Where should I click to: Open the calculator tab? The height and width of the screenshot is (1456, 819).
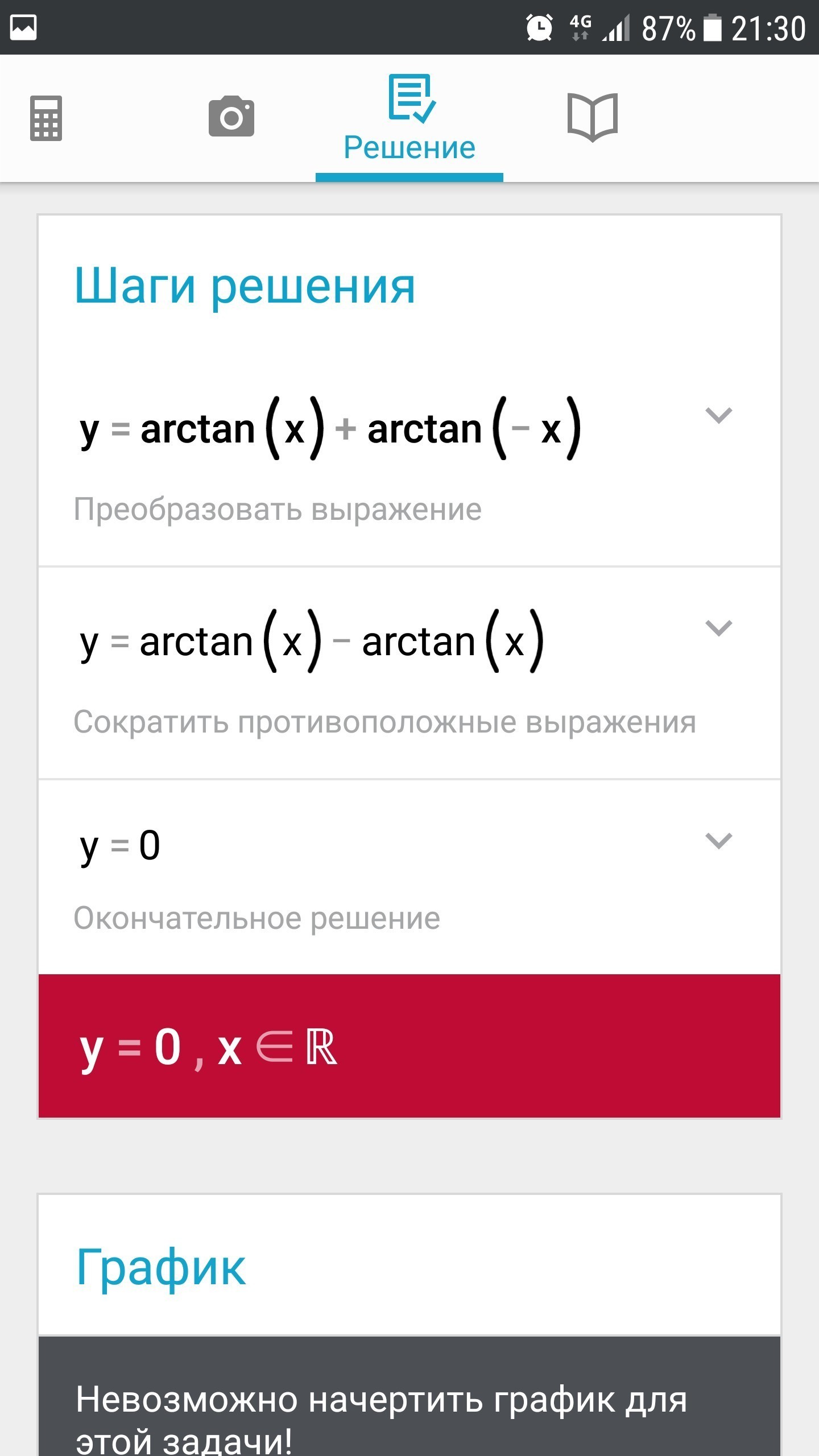click(46, 118)
